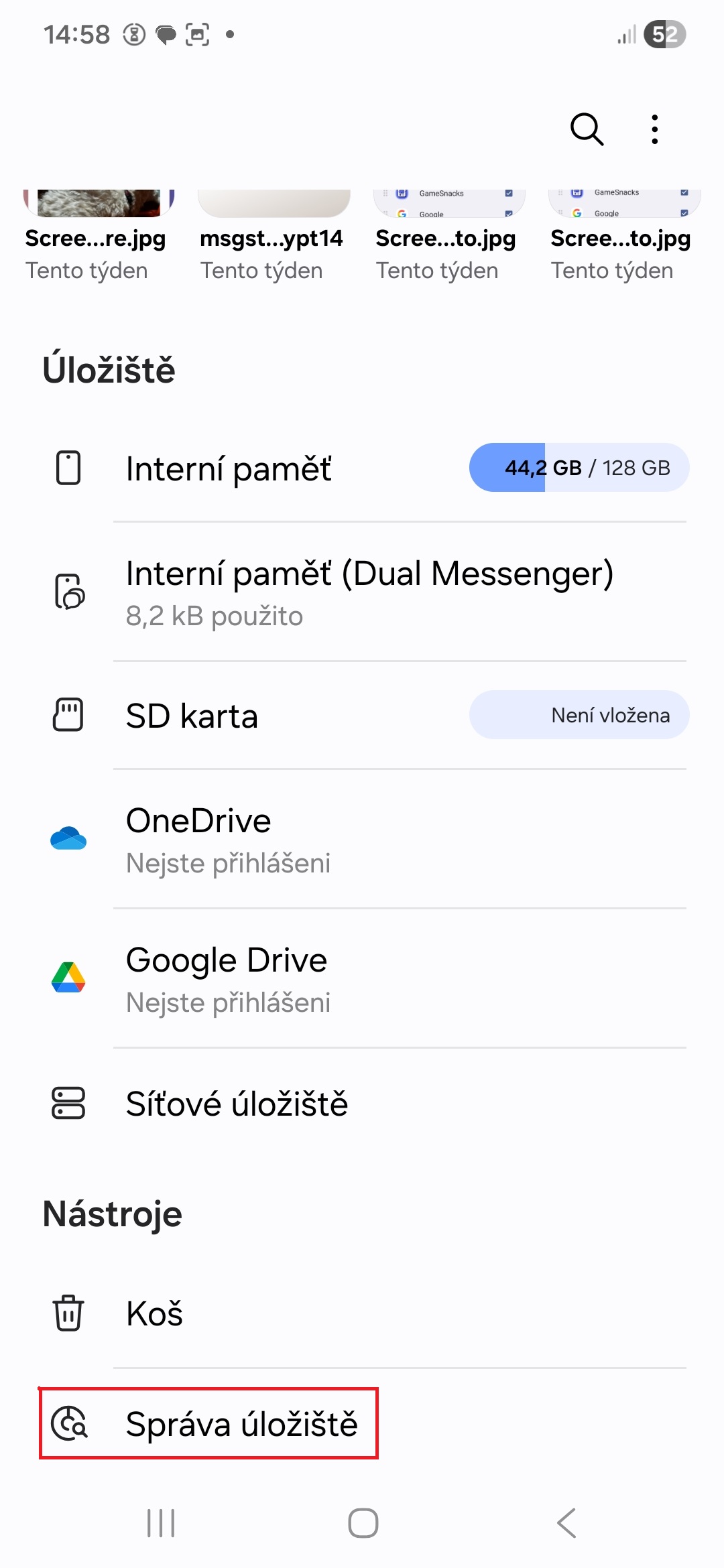This screenshot has height=1568, width=724.
Task: Tap the Síťové úložiště network icon
Action: point(68,1104)
